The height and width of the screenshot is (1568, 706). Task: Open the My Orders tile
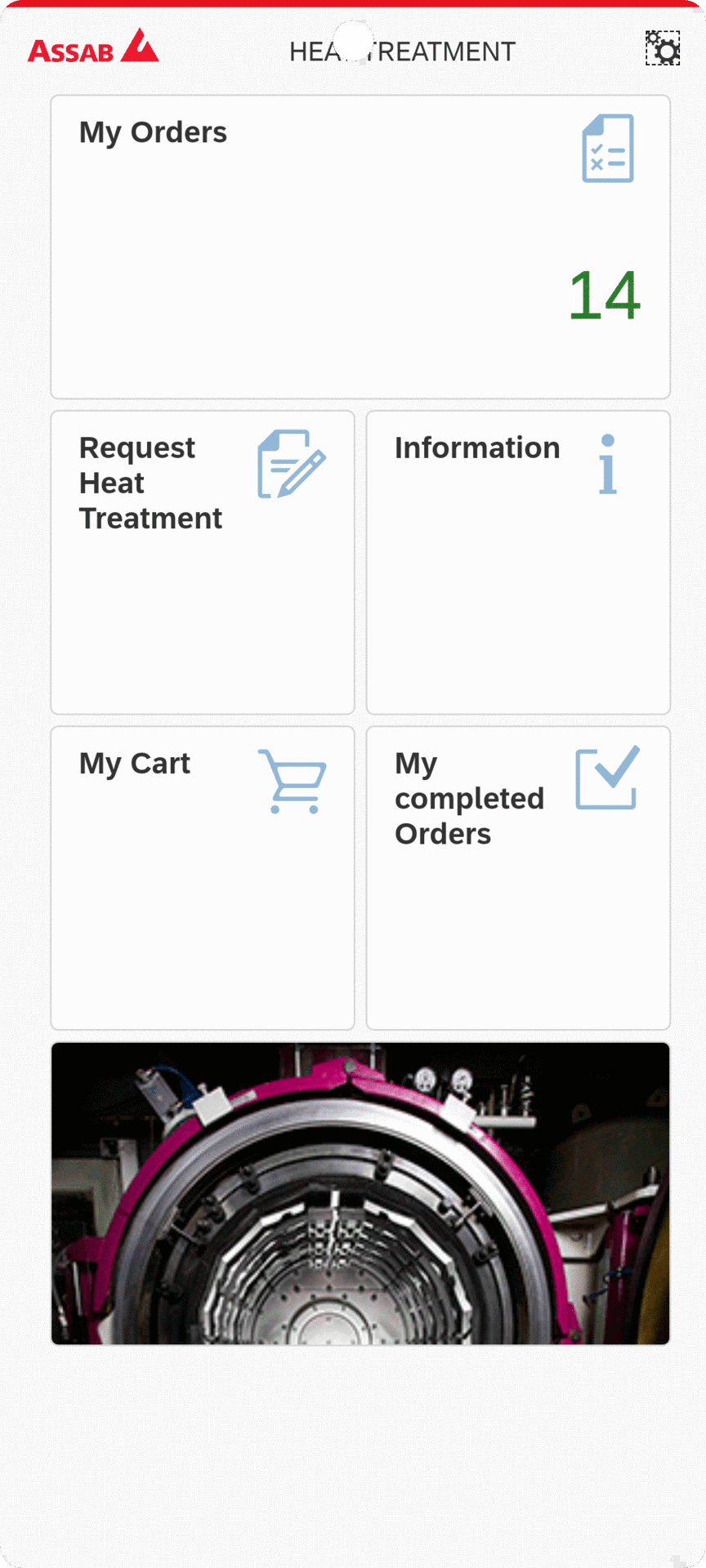coord(360,247)
